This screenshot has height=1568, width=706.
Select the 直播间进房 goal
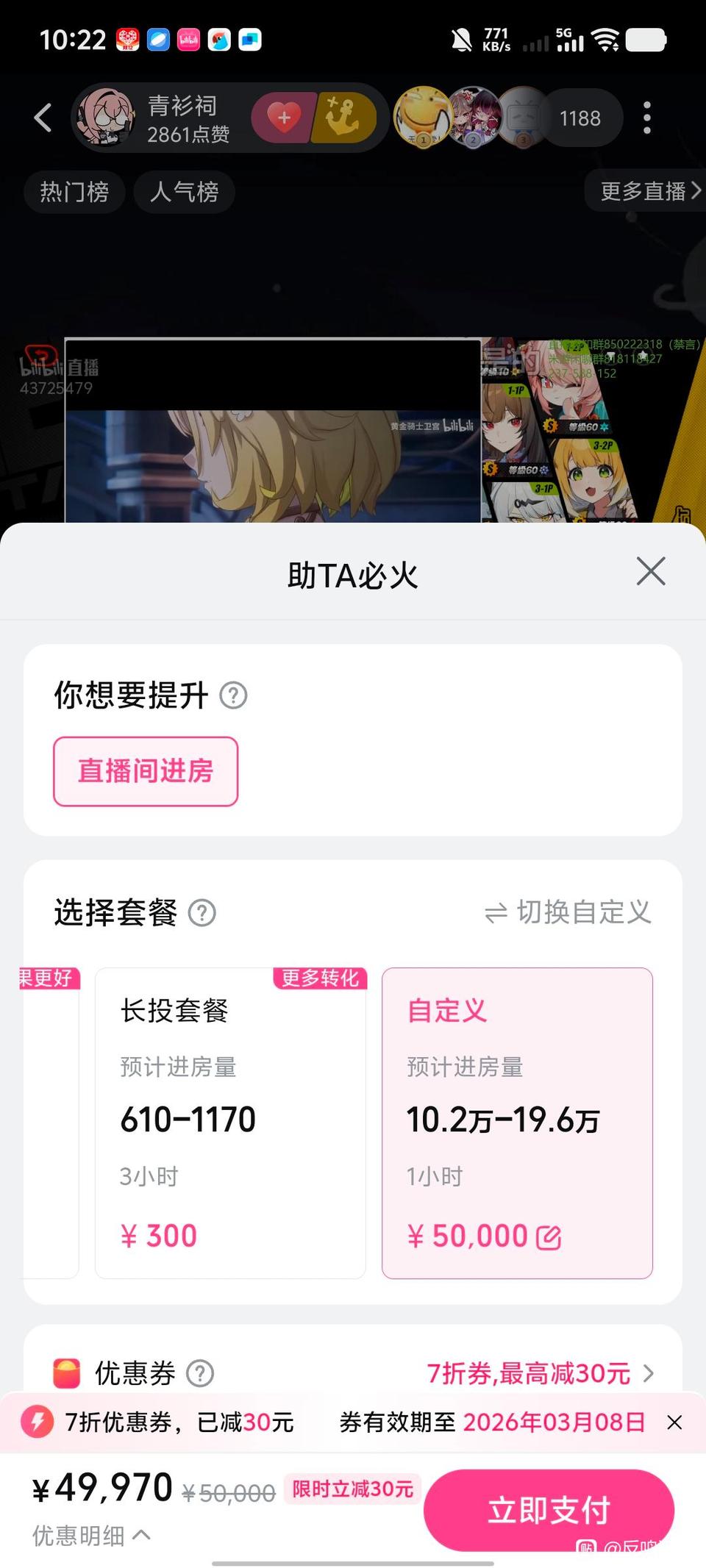coord(146,771)
